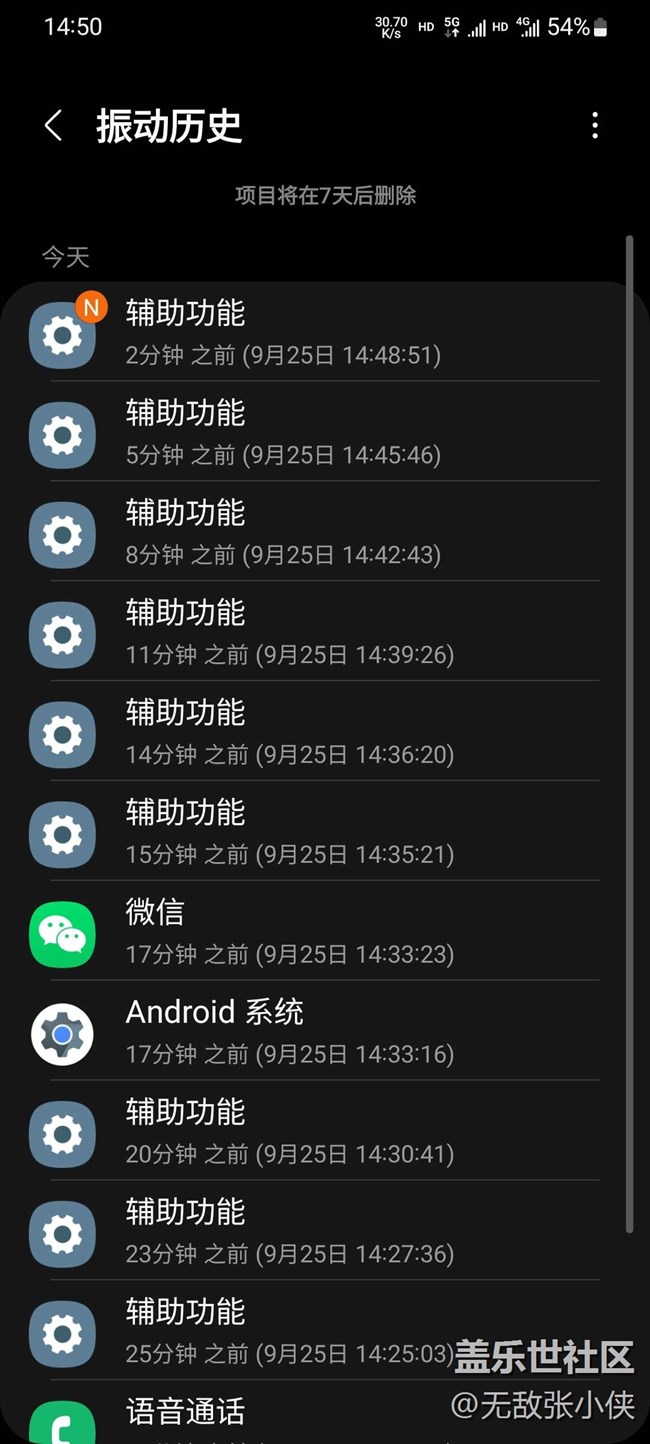Open 辅助功能 entry from 14:48:51
650x1444 pixels.
[x=315, y=333]
